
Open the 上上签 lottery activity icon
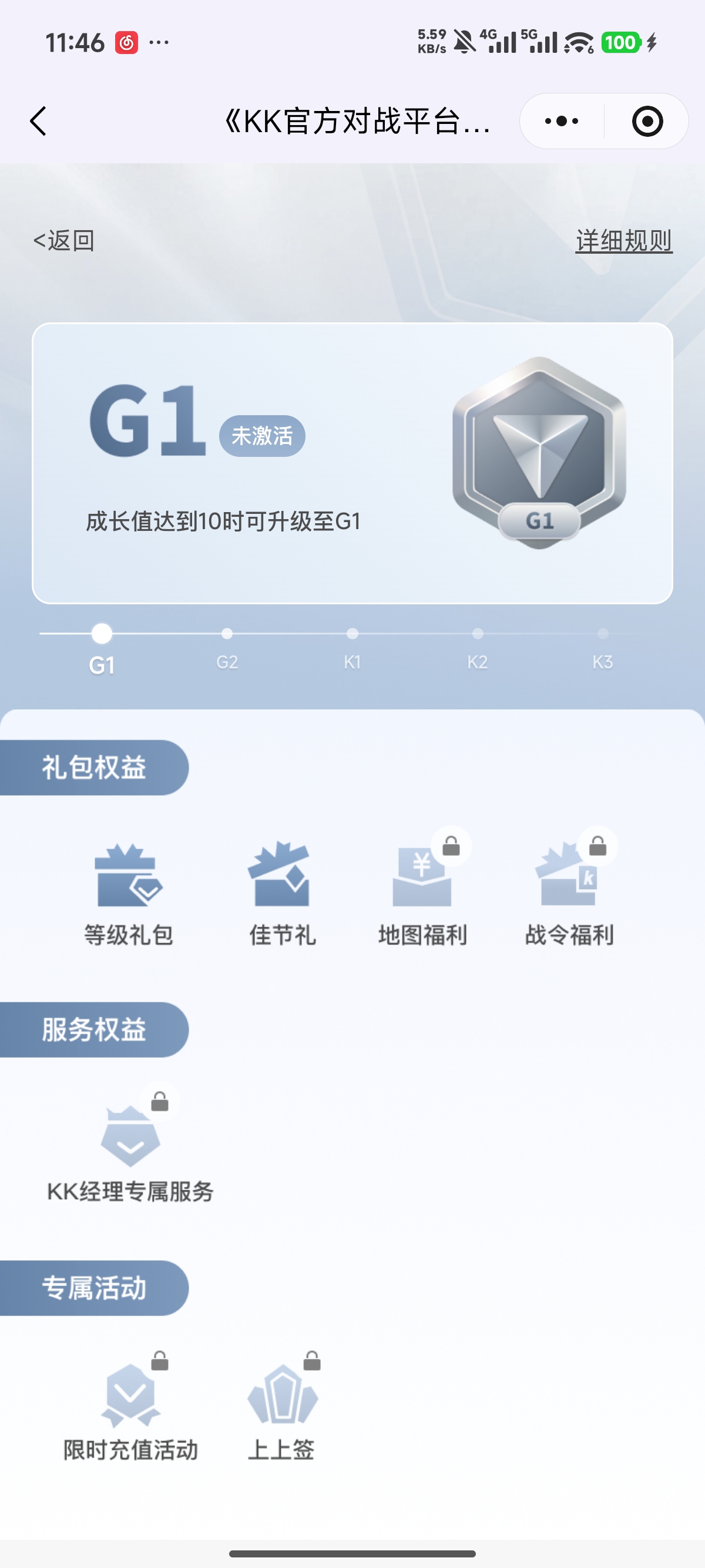tap(282, 1394)
